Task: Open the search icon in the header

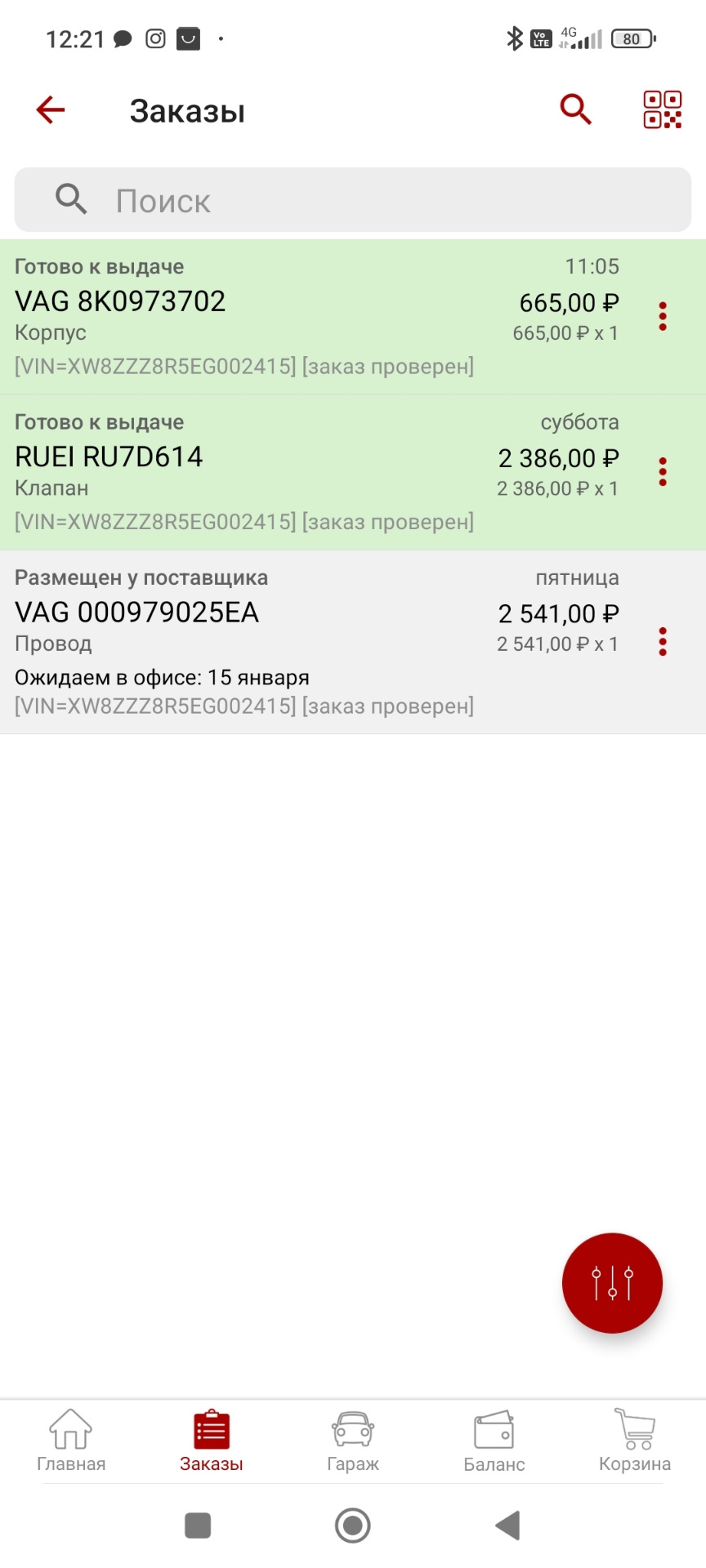Action: [575, 109]
